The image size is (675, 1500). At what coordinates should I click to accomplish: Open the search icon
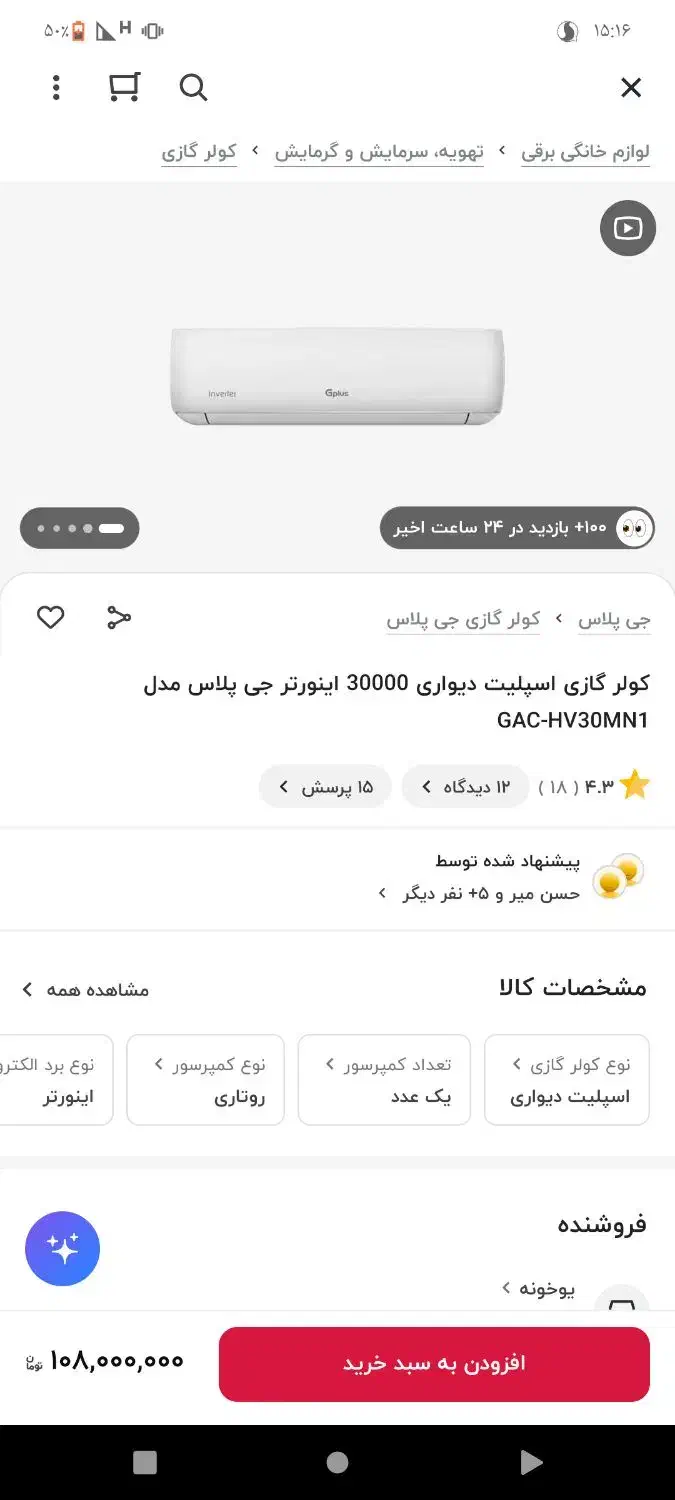[193, 88]
